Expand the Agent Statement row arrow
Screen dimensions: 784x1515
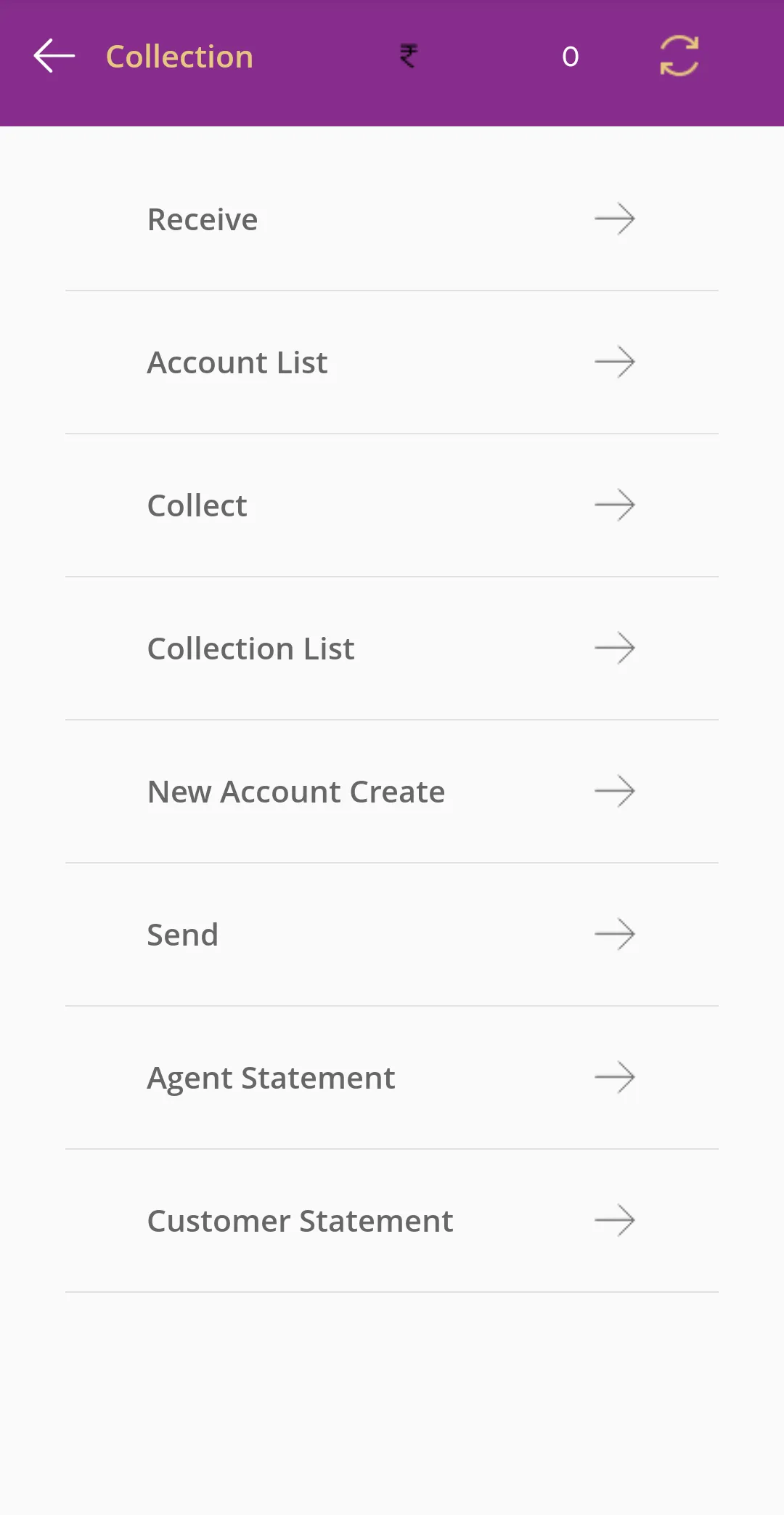pos(614,1078)
